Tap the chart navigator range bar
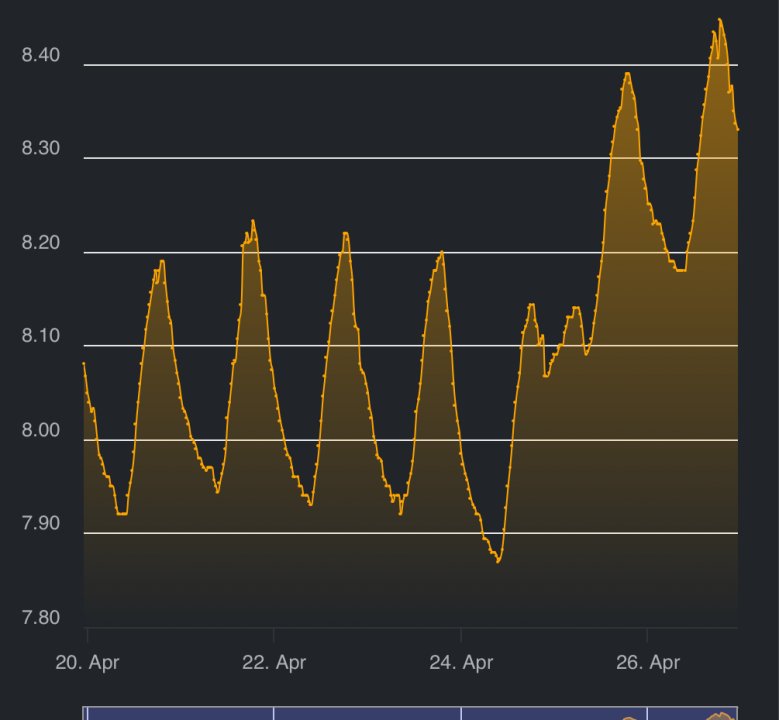 [410, 712]
